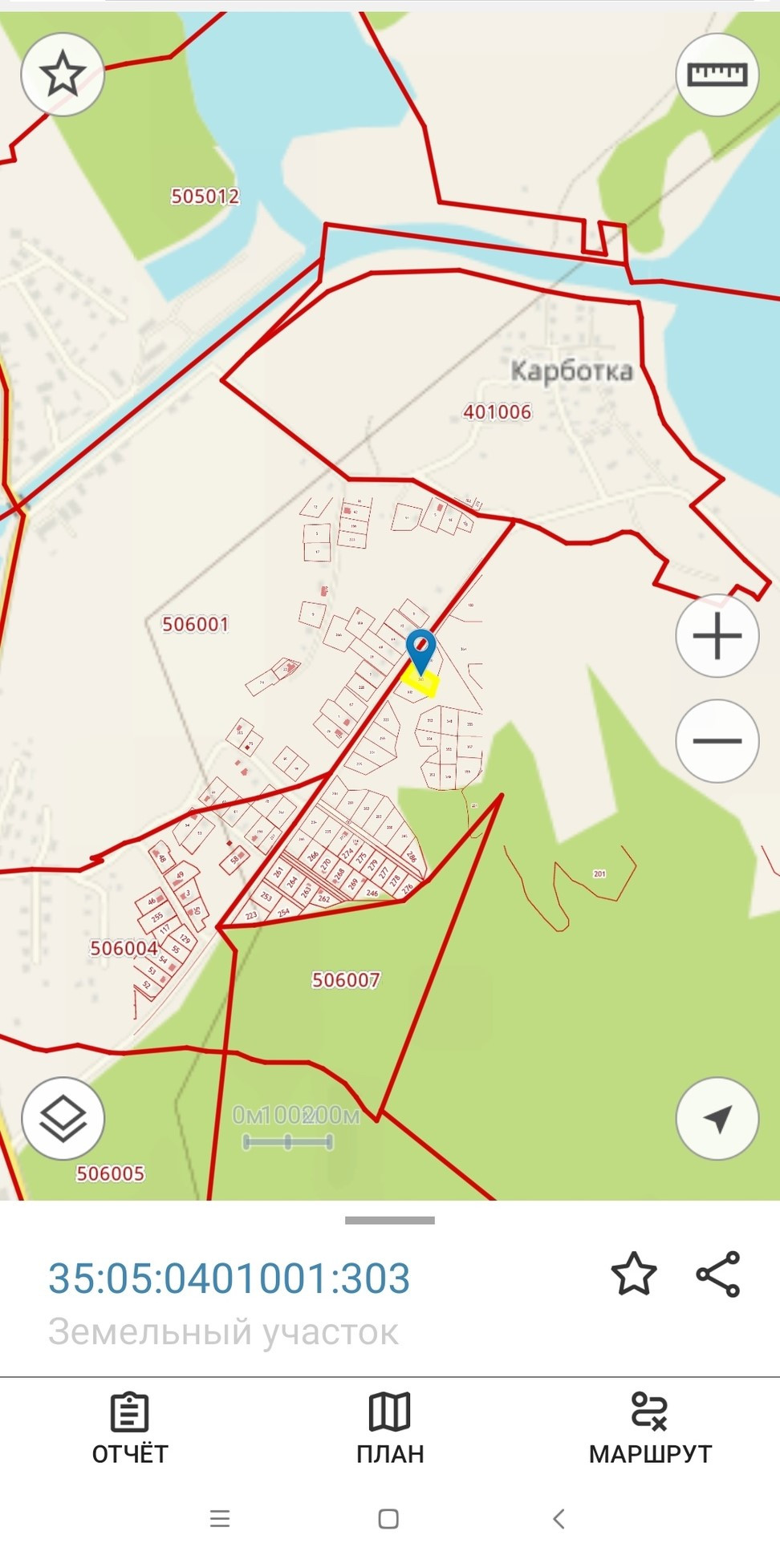Tap the blue map marker pin

[420, 648]
